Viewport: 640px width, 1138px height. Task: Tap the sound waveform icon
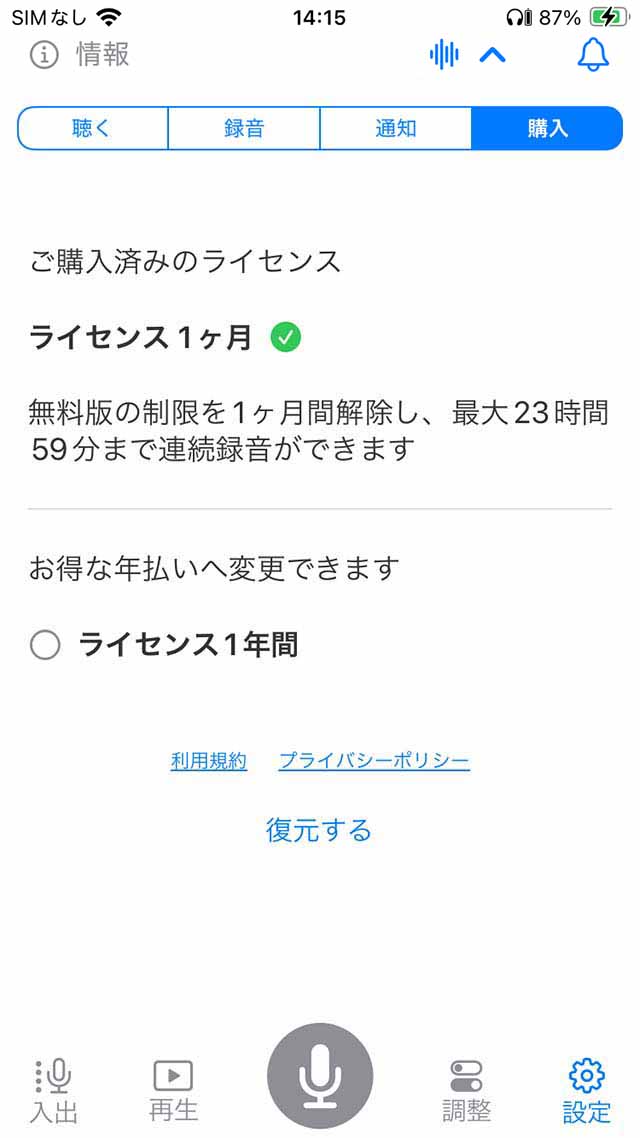click(444, 55)
